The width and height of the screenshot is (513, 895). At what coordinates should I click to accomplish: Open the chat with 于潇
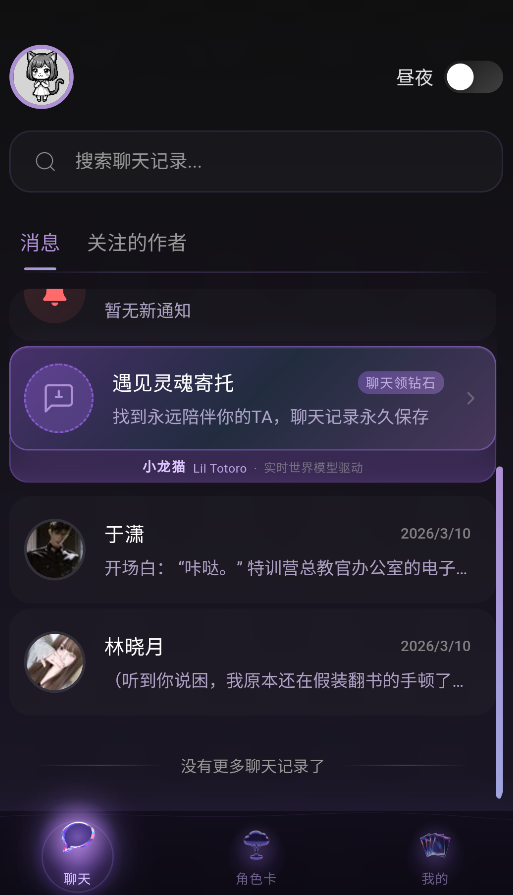[x=253, y=550]
